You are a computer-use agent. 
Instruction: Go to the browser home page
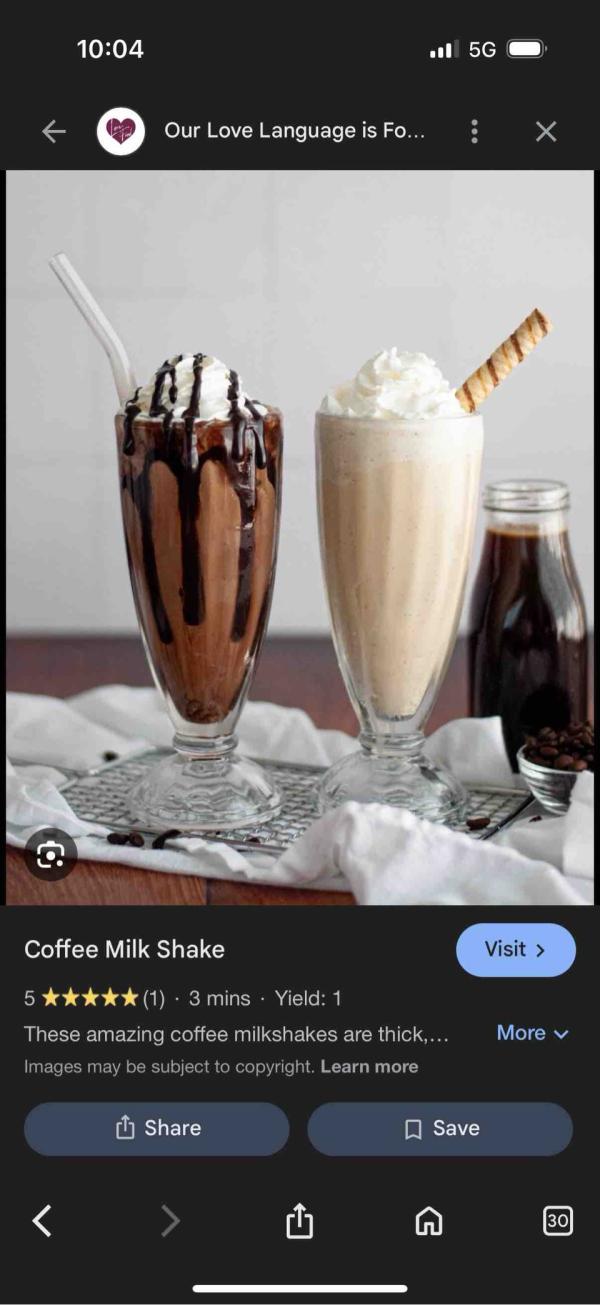[x=428, y=1220]
